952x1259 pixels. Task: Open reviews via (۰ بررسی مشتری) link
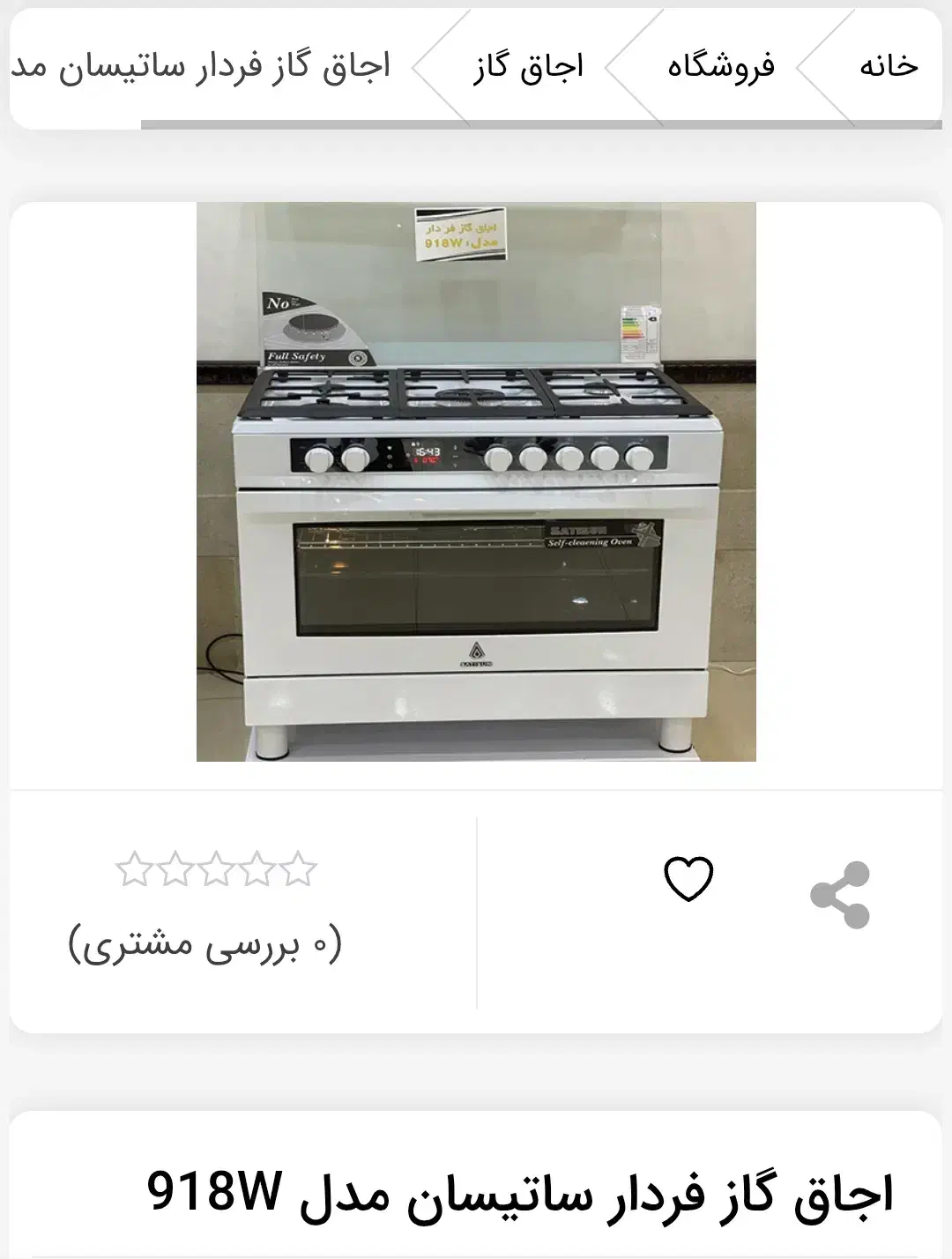[x=212, y=942]
